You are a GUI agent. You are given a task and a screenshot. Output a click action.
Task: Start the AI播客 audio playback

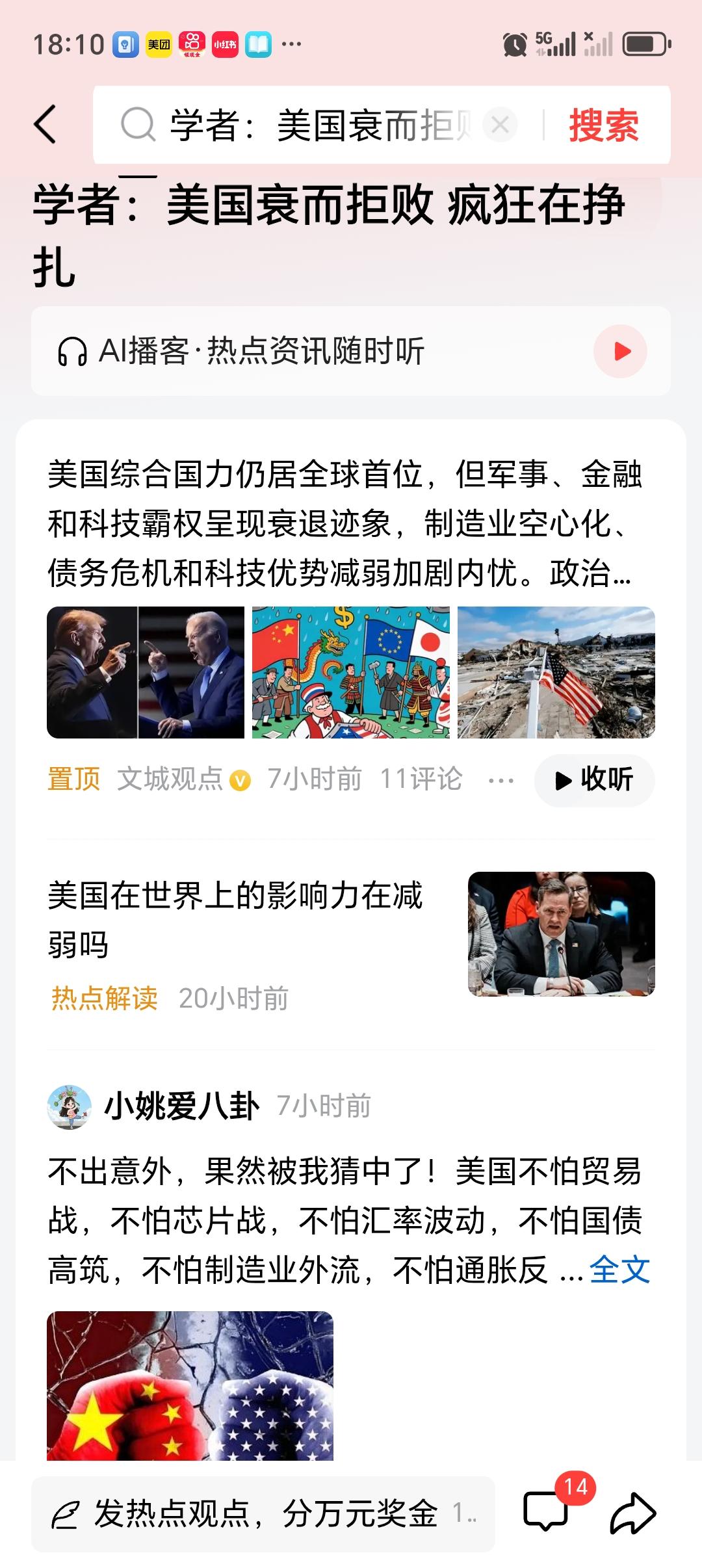click(x=621, y=351)
